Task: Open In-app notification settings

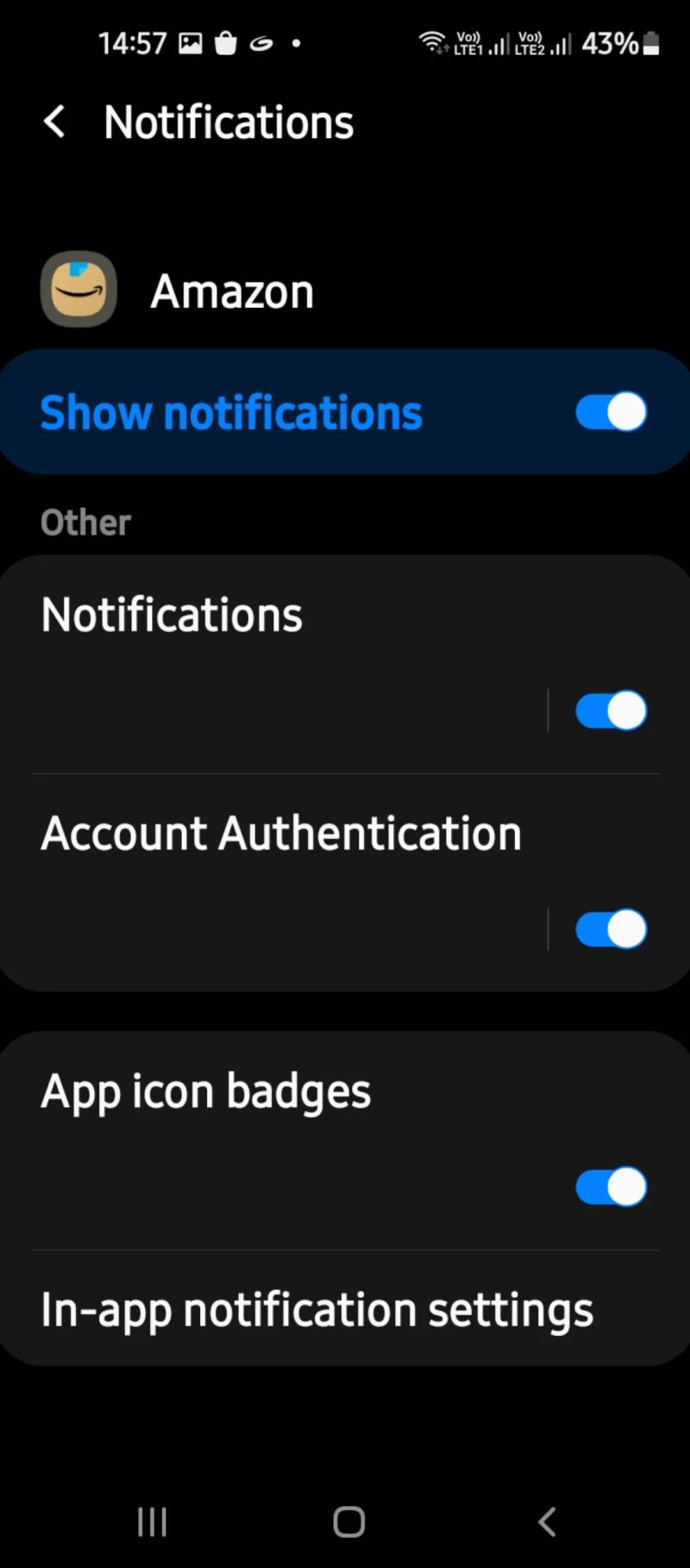Action: 317,1309
